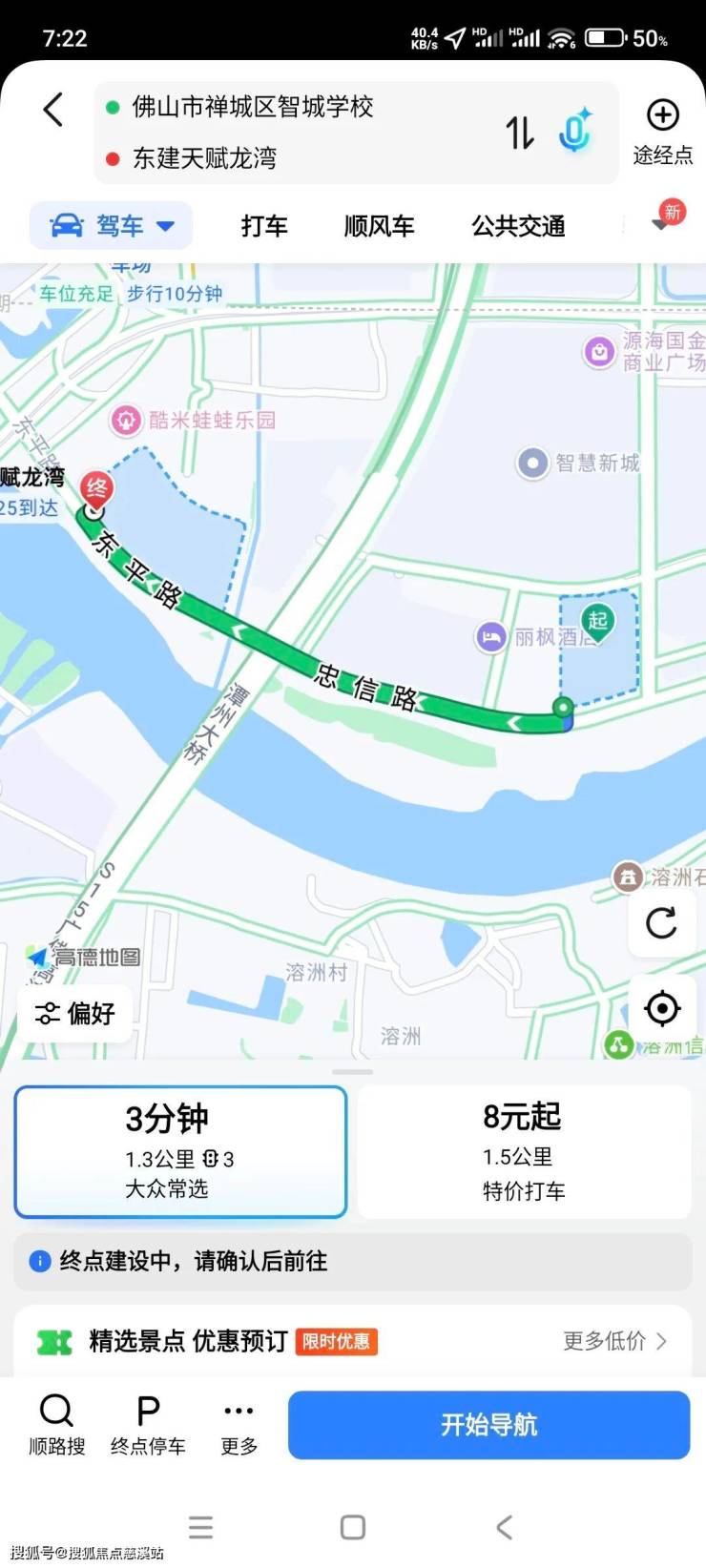This screenshot has height=1568, width=706.
Task: Add a waypoint via 途经点
Action: [x=662, y=131]
